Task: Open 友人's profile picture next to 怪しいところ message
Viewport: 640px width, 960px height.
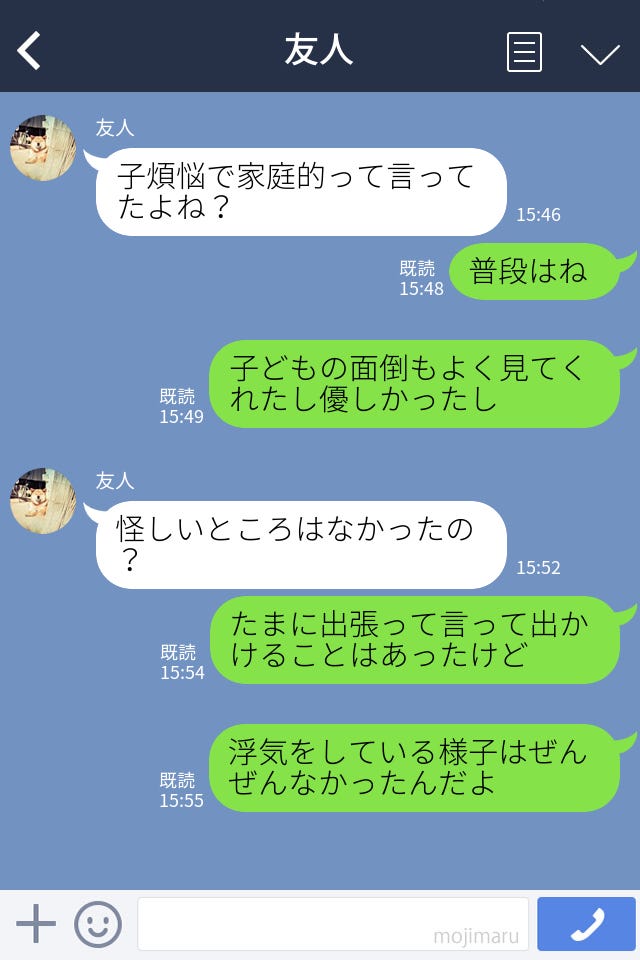Action: 43,501
